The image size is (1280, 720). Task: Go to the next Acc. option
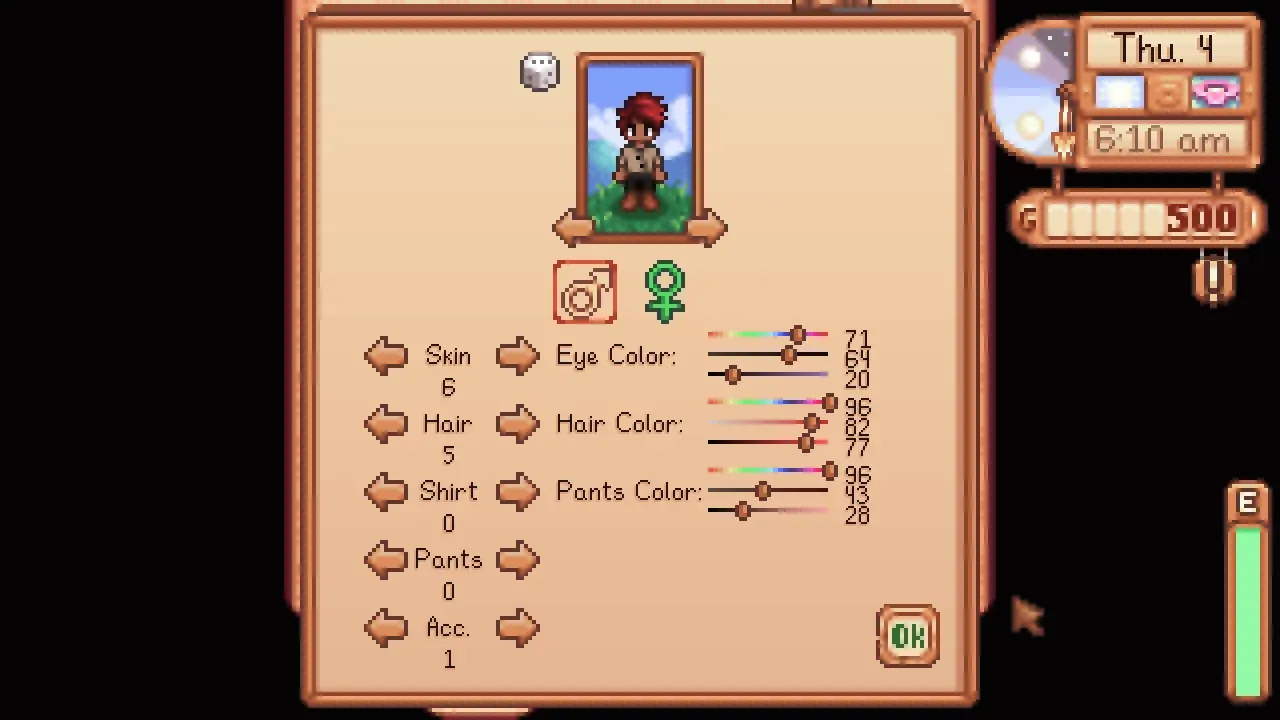[x=517, y=628]
